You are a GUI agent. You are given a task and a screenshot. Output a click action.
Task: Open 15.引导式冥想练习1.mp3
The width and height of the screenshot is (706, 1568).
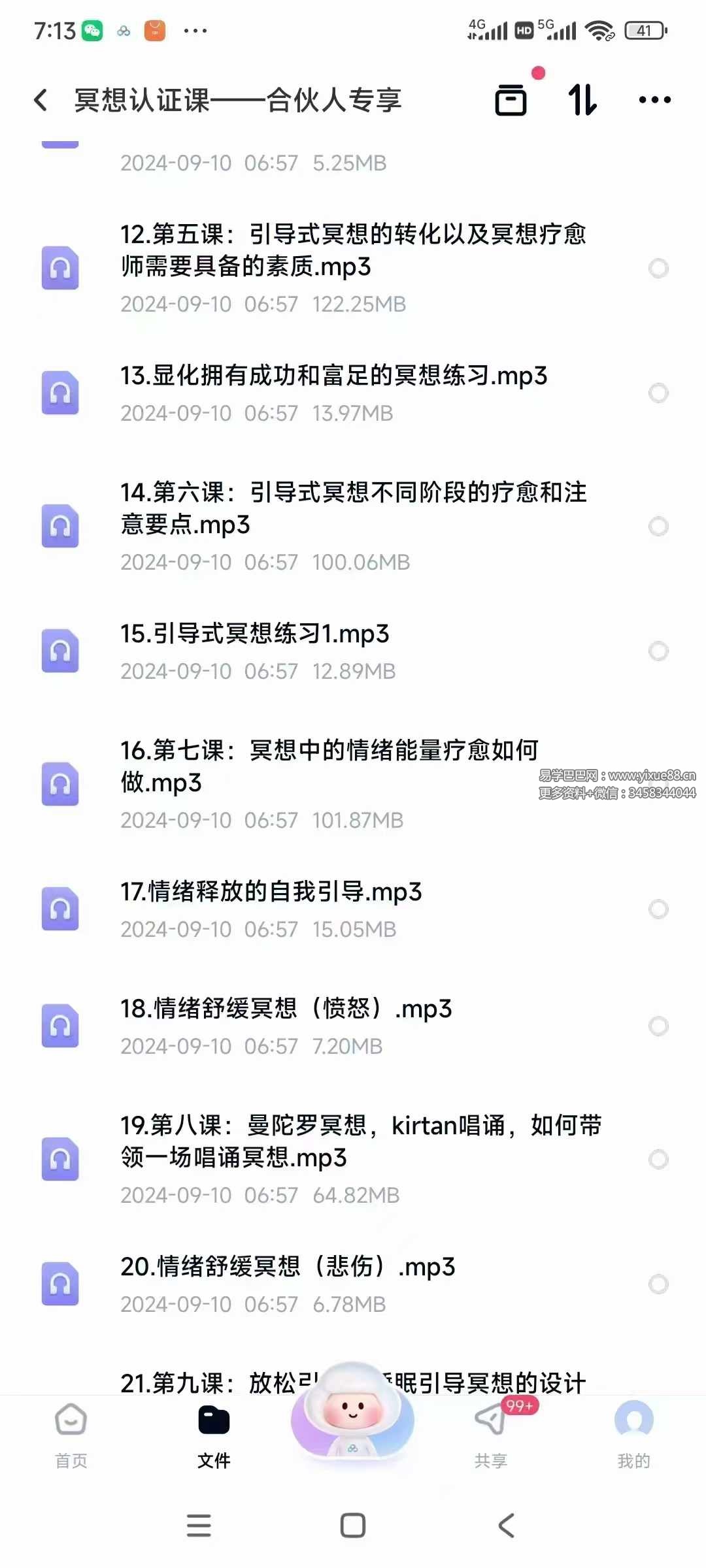pyautogui.click(x=255, y=634)
